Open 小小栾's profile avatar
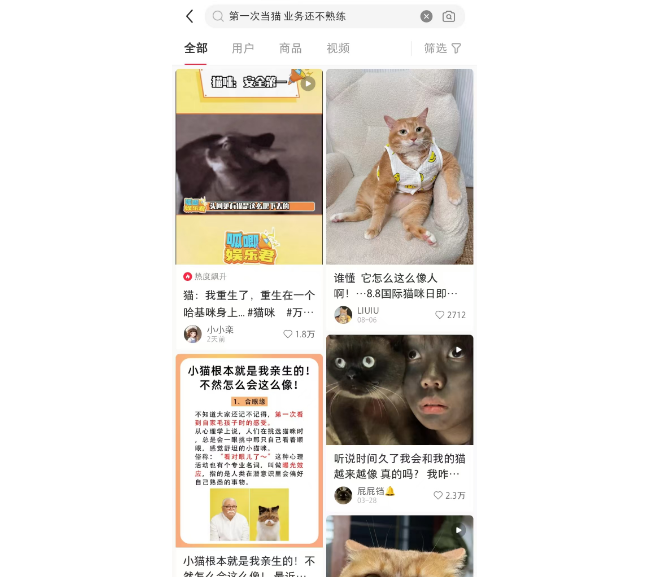The width and height of the screenshot is (663, 577). coord(192,334)
